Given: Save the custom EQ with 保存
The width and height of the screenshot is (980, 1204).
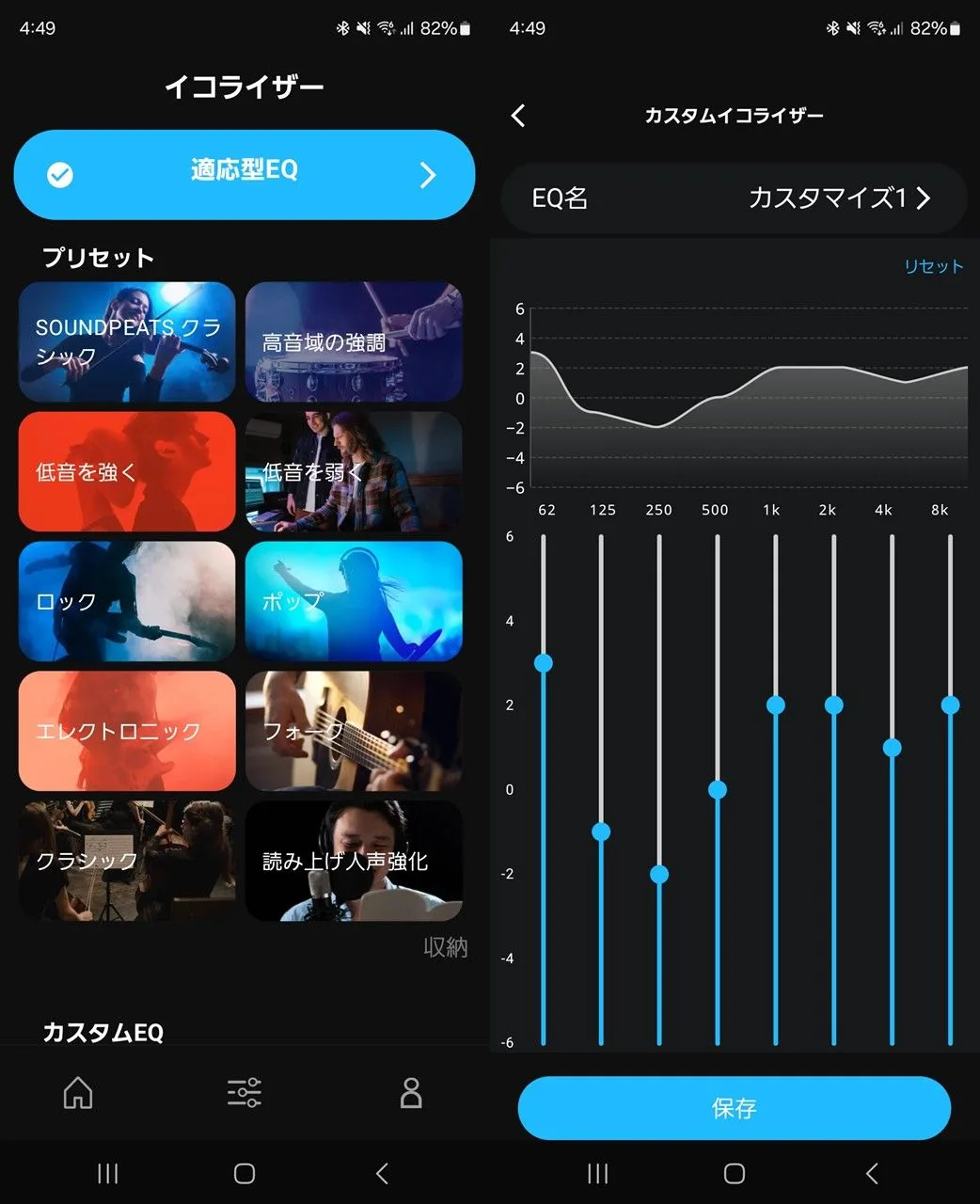Looking at the screenshot, I should [734, 1108].
